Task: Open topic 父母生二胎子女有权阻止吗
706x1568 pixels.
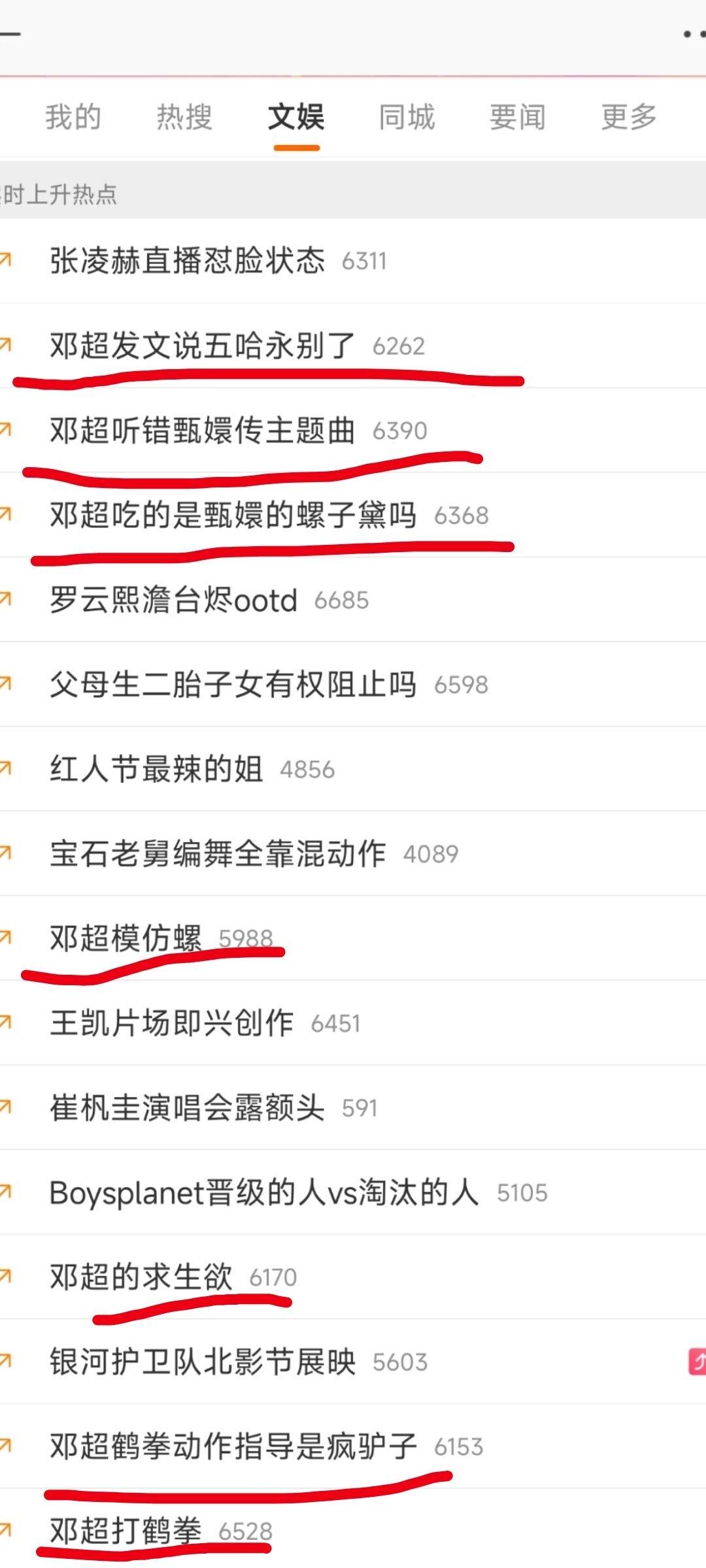Action: coord(232,685)
